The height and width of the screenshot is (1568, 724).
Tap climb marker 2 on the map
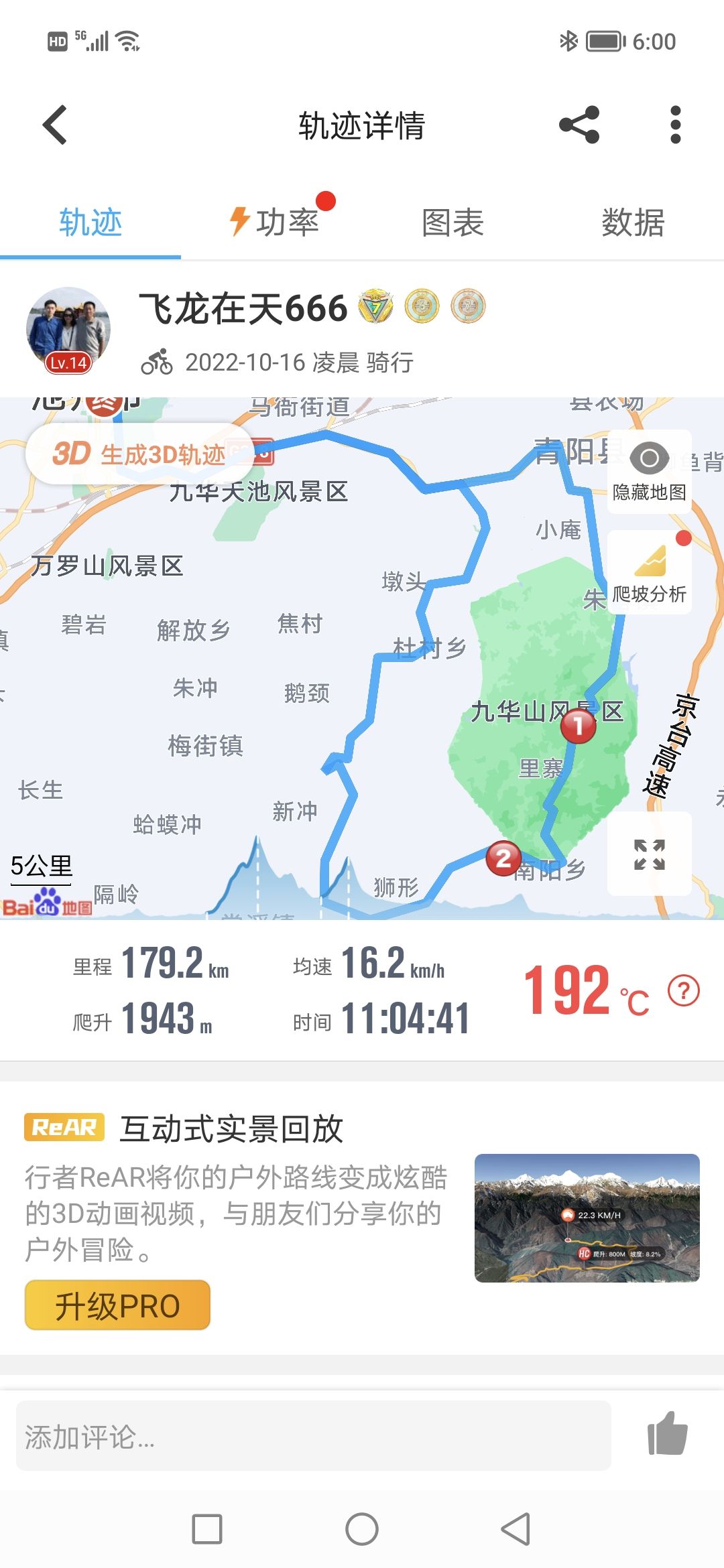tap(503, 858)
